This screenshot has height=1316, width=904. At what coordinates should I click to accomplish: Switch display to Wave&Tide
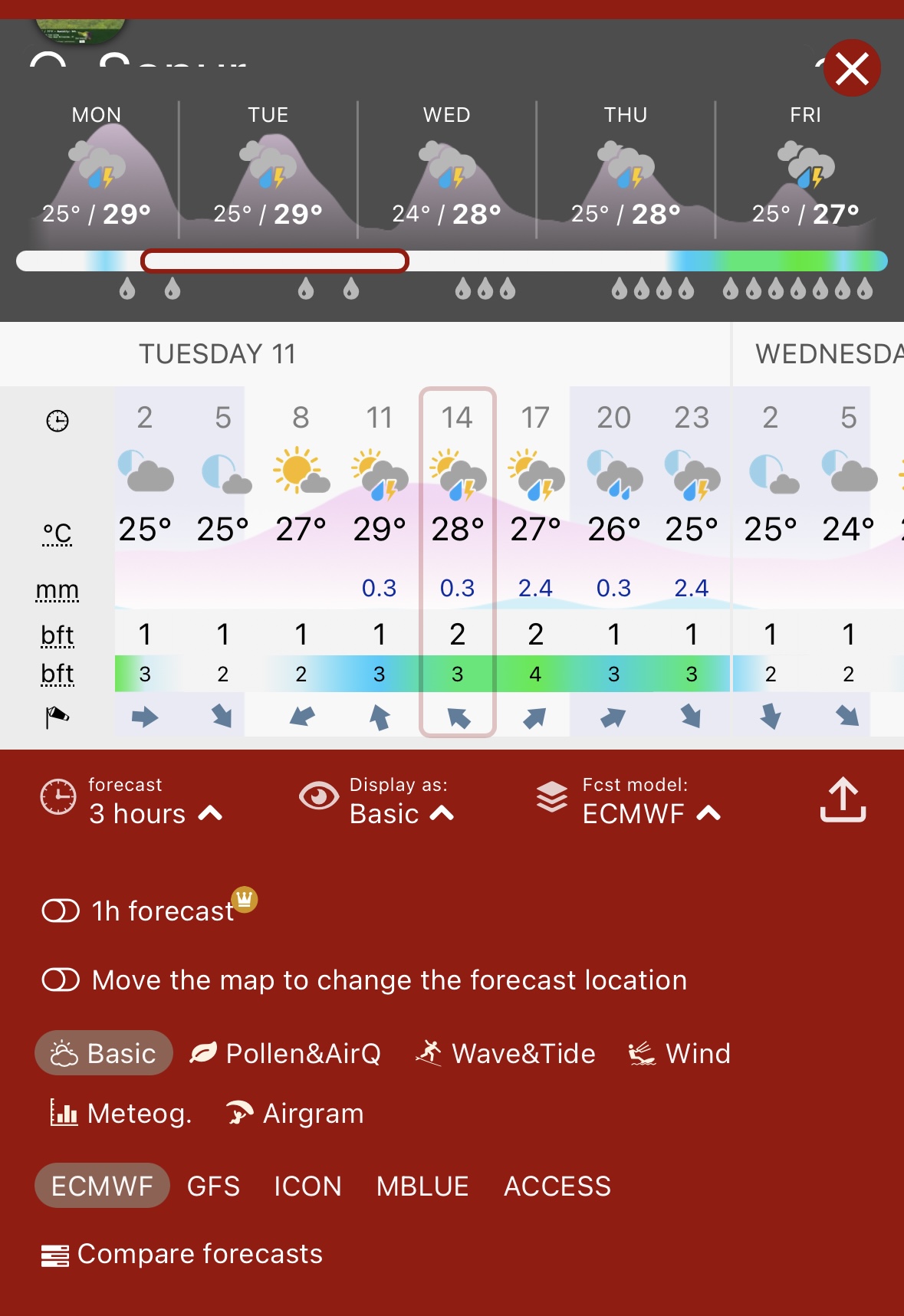pos(506,1053)
